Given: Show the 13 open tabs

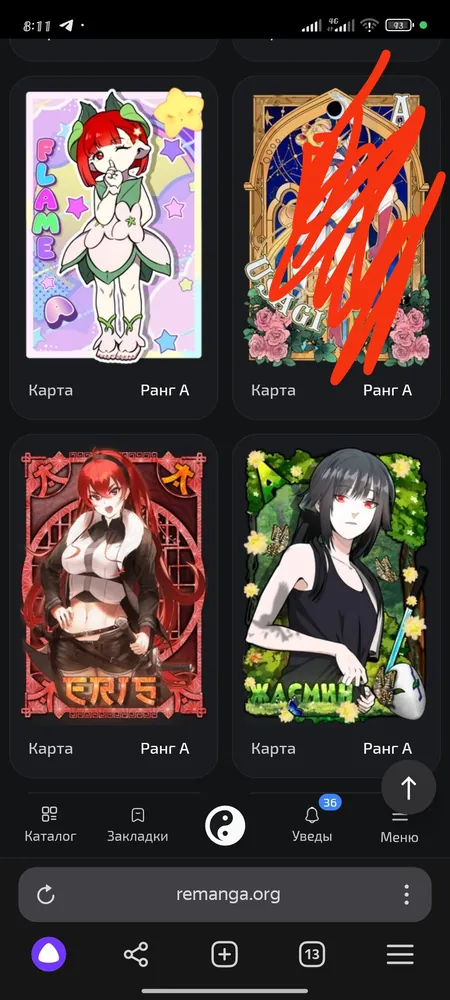Looking at the screenshot, I should [x=312, y=955].
